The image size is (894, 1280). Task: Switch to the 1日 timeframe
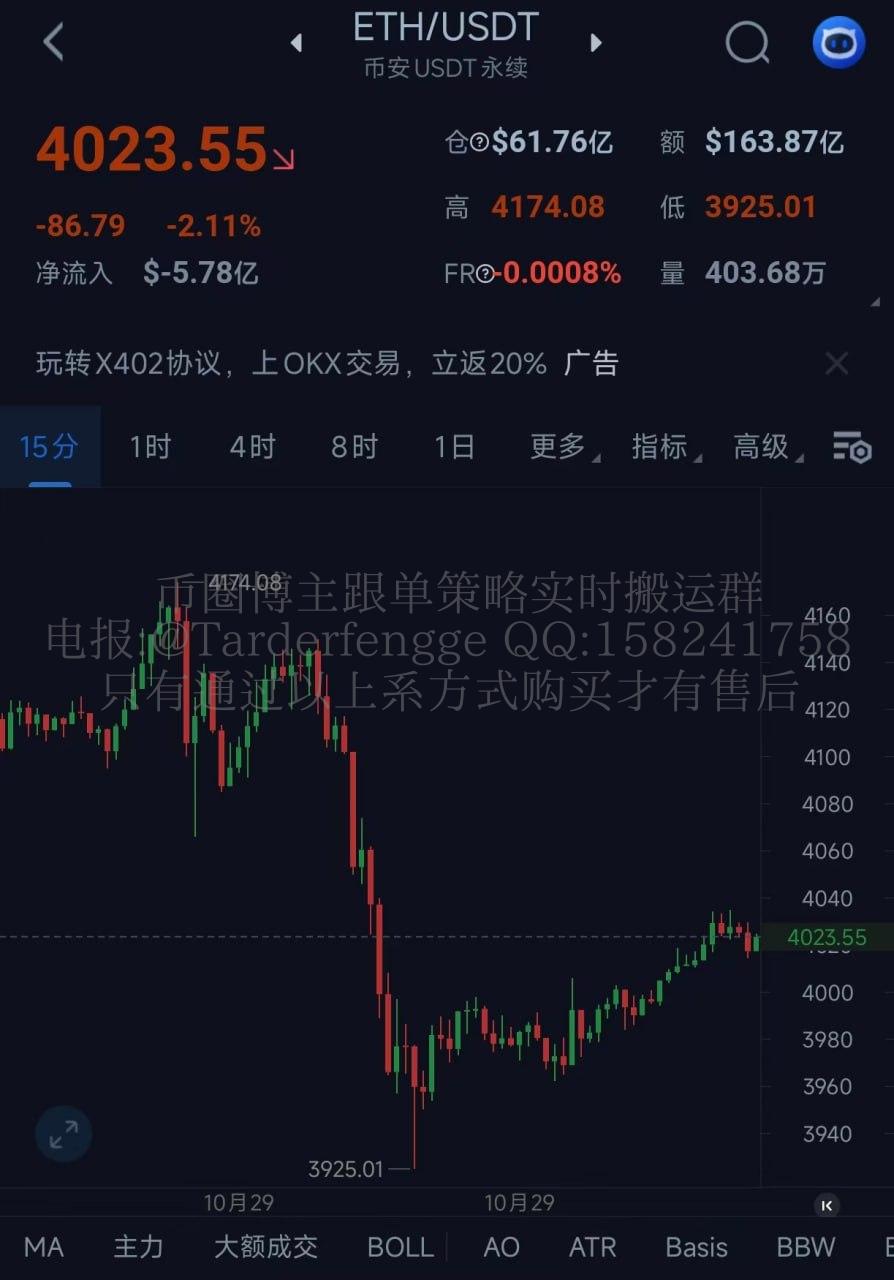(454, 446)
